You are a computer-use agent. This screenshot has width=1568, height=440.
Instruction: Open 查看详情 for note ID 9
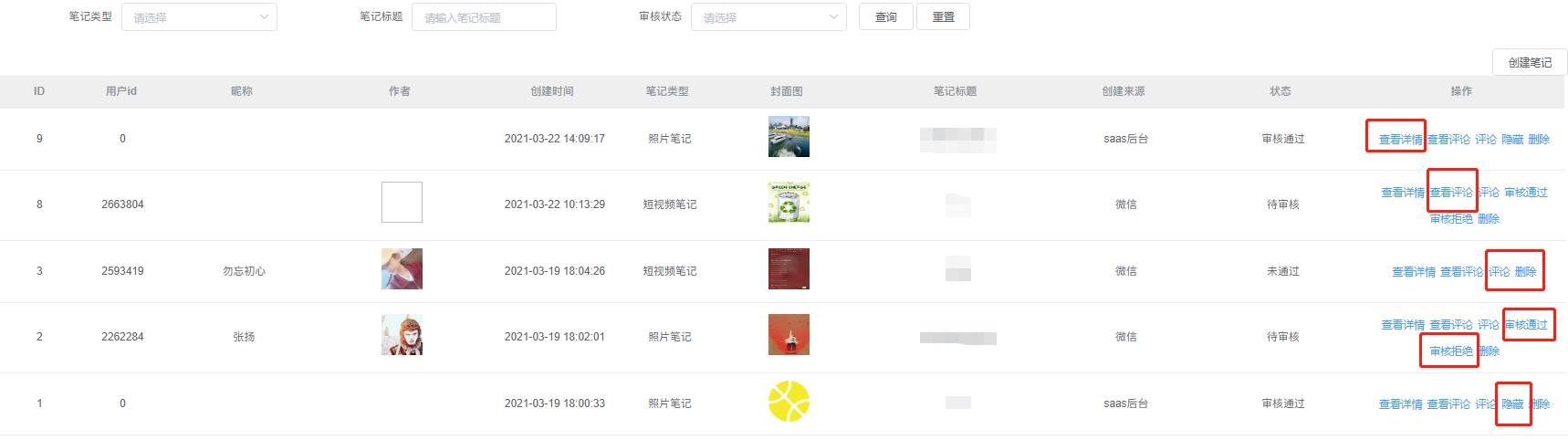point(1400,140)
